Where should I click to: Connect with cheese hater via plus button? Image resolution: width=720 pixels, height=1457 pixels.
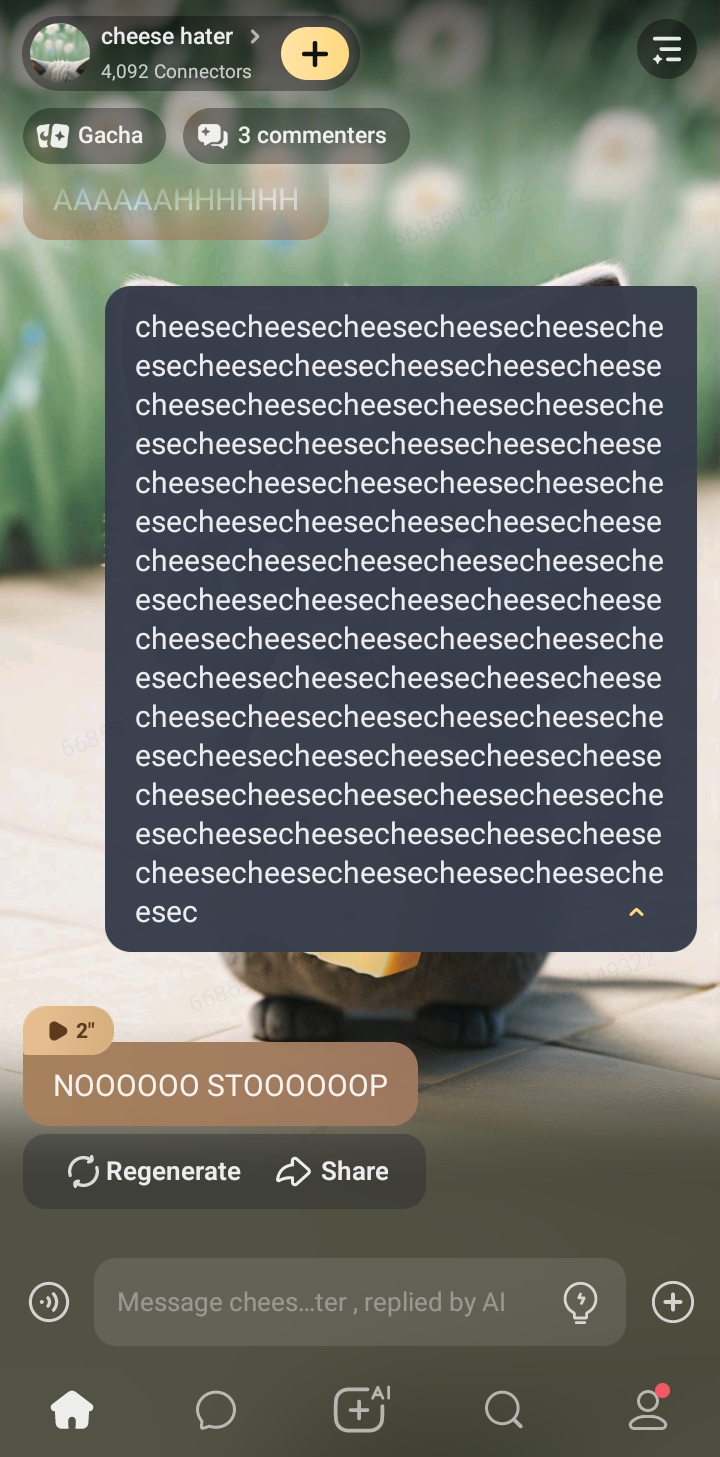(315, 54)
